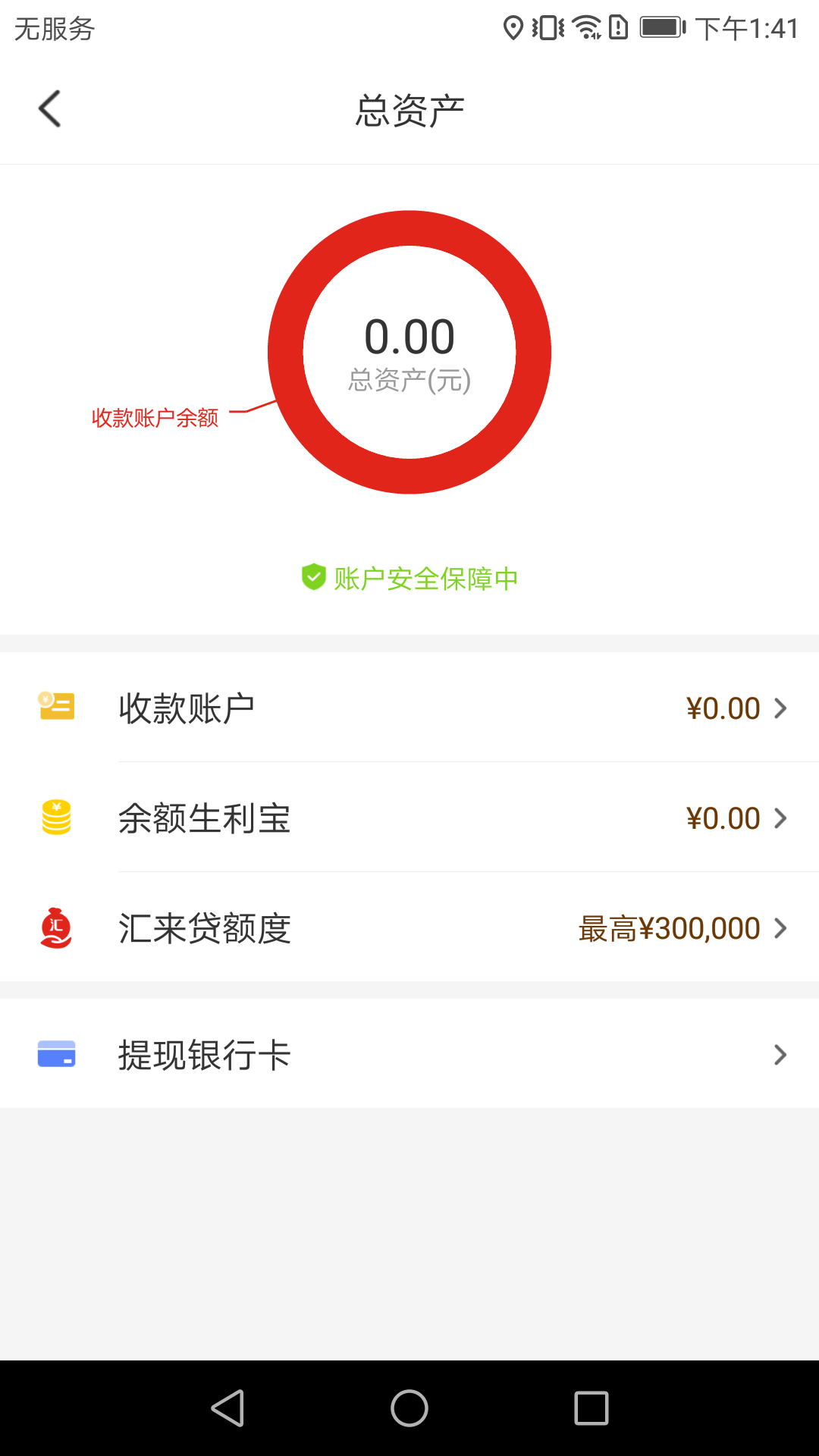
Task: Expand the 余额生利宝 row chevron
Action: [x=780, y=817]
